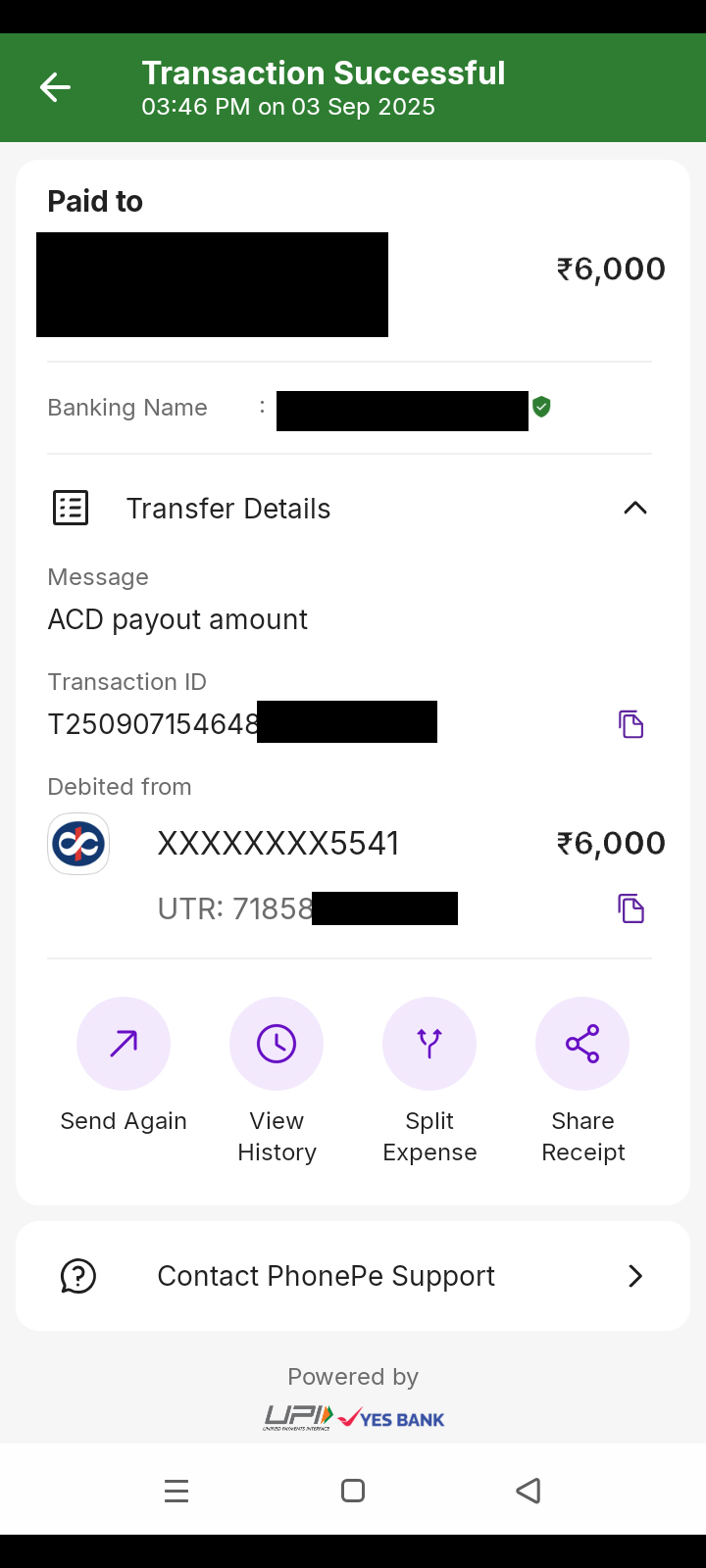Image resolution: width=706 pixels, height=1568 pixels.
Task: Tap the system home button
Action: click(x=353, y=1491)
